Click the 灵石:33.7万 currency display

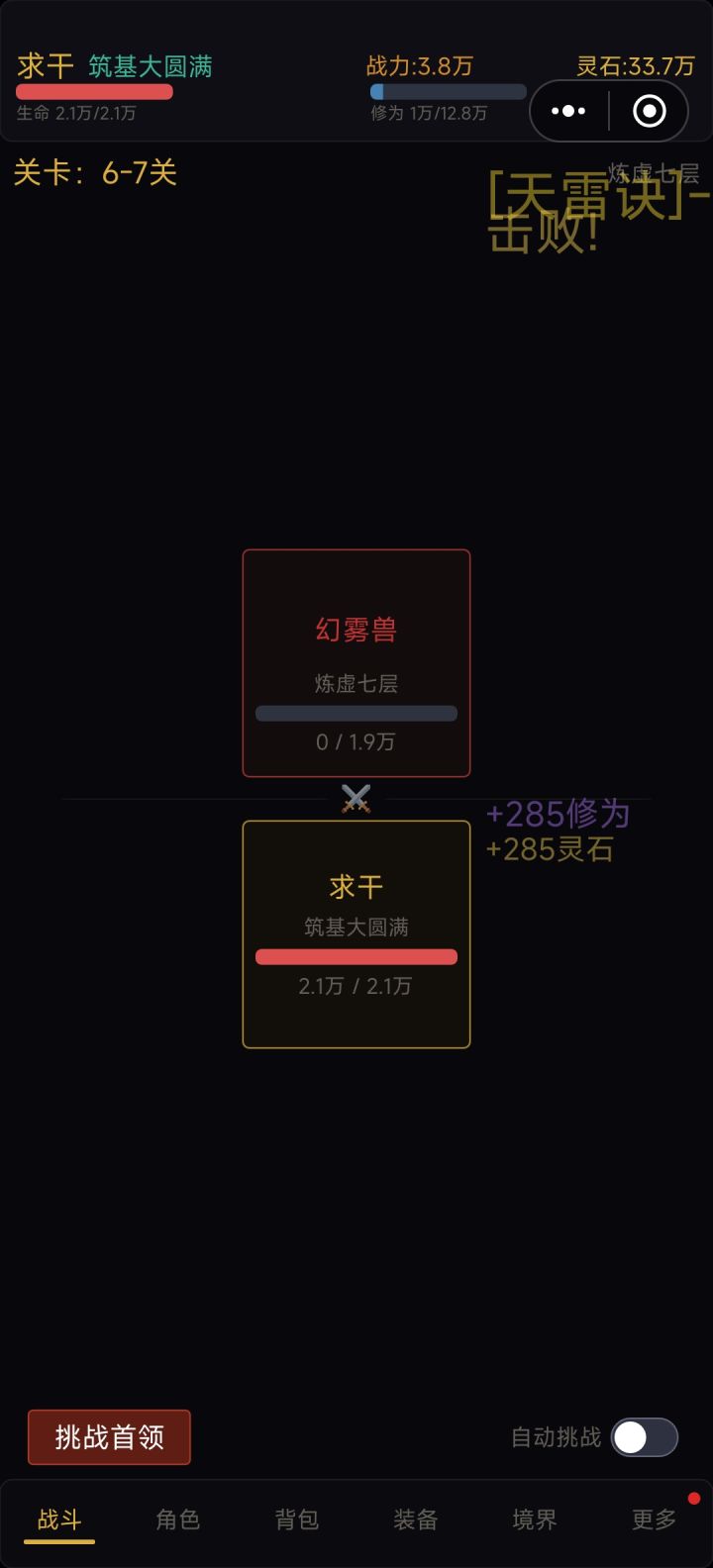(631, 64)
